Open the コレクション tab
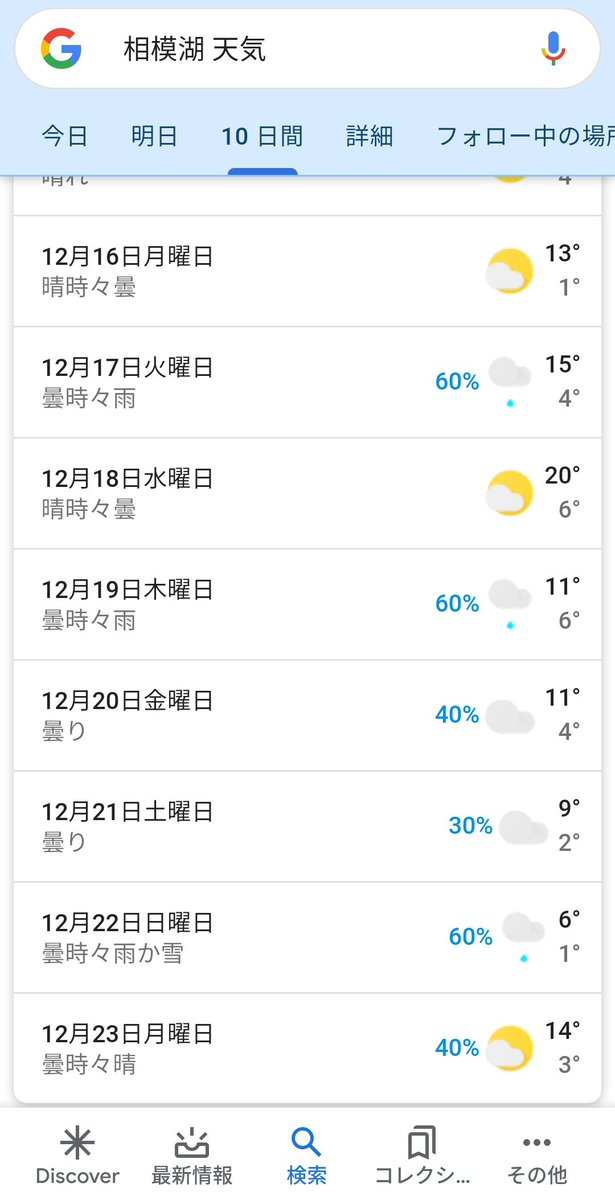Image resolution: width=615 pixels, height=1200 pixels. tap(422, 1155)
